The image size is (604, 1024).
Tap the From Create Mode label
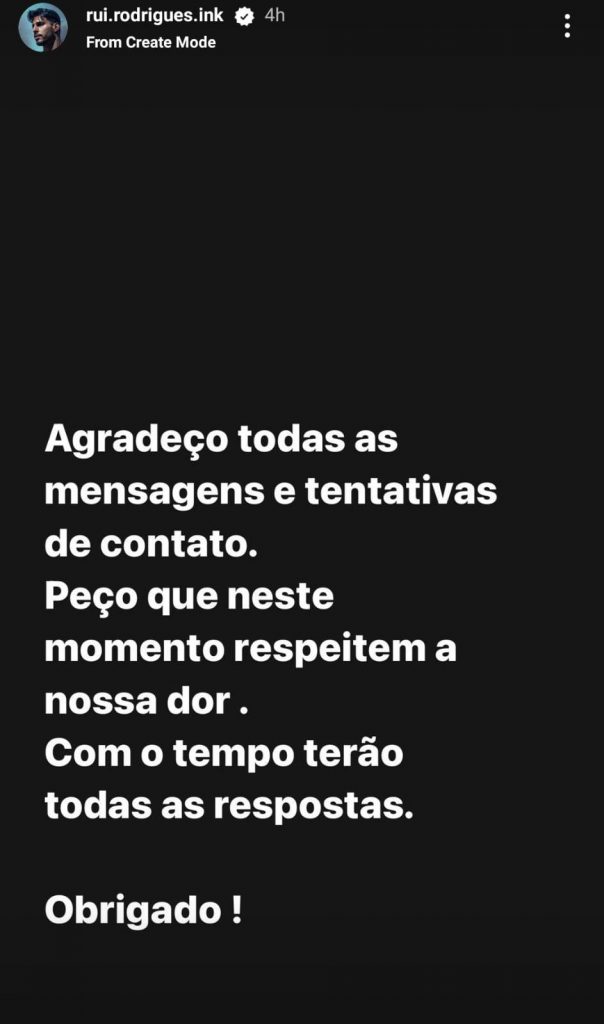151,42
